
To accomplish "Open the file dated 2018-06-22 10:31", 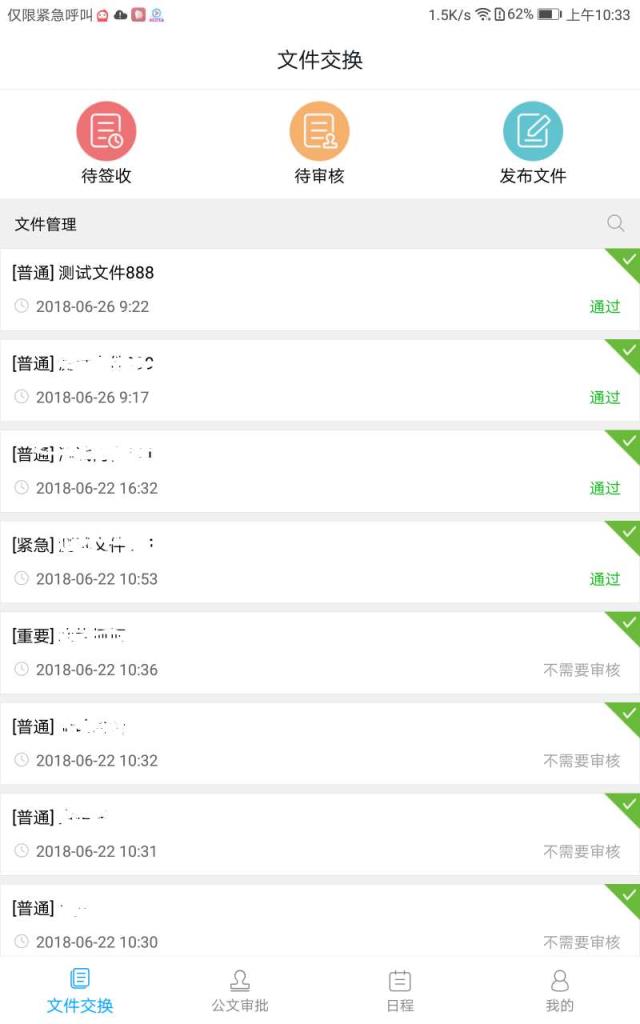I will pos(300,835).
